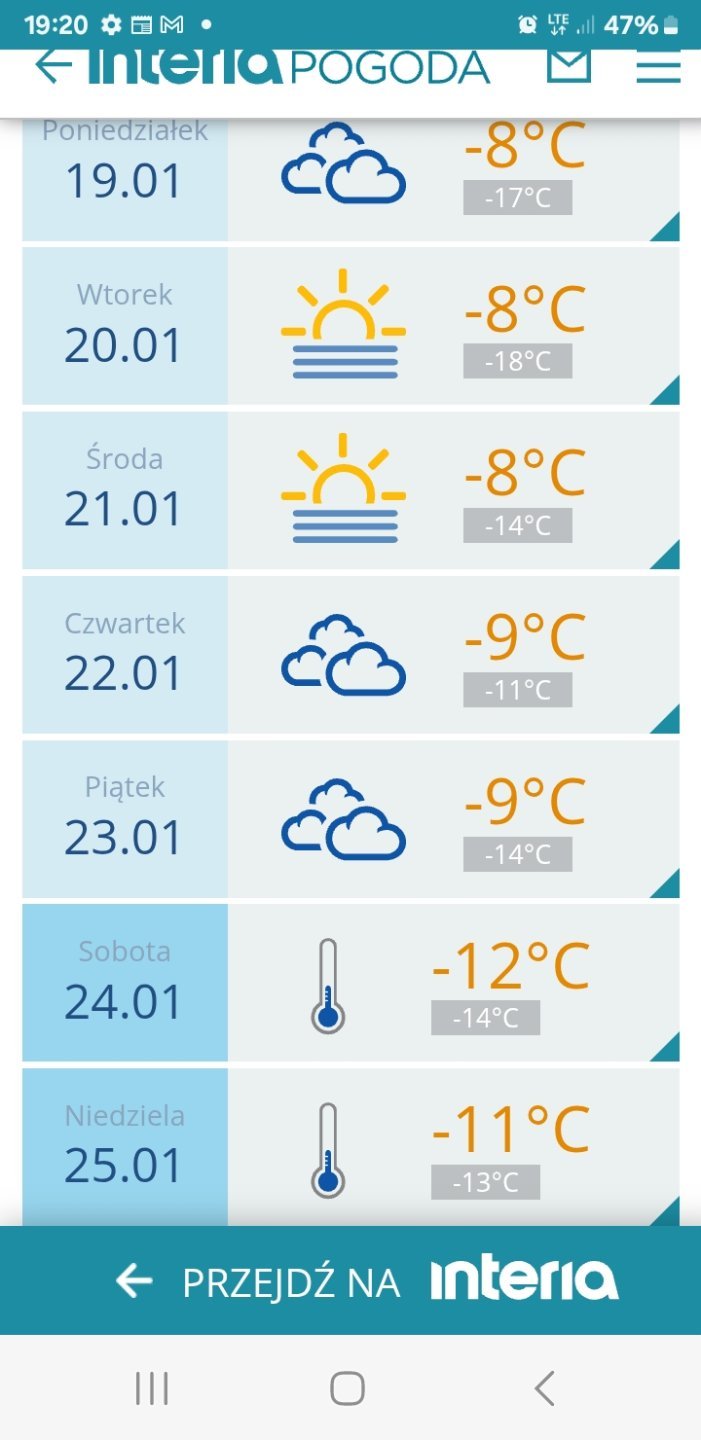Expand Niedziela 25.01 forecast details

[668, 1212]
